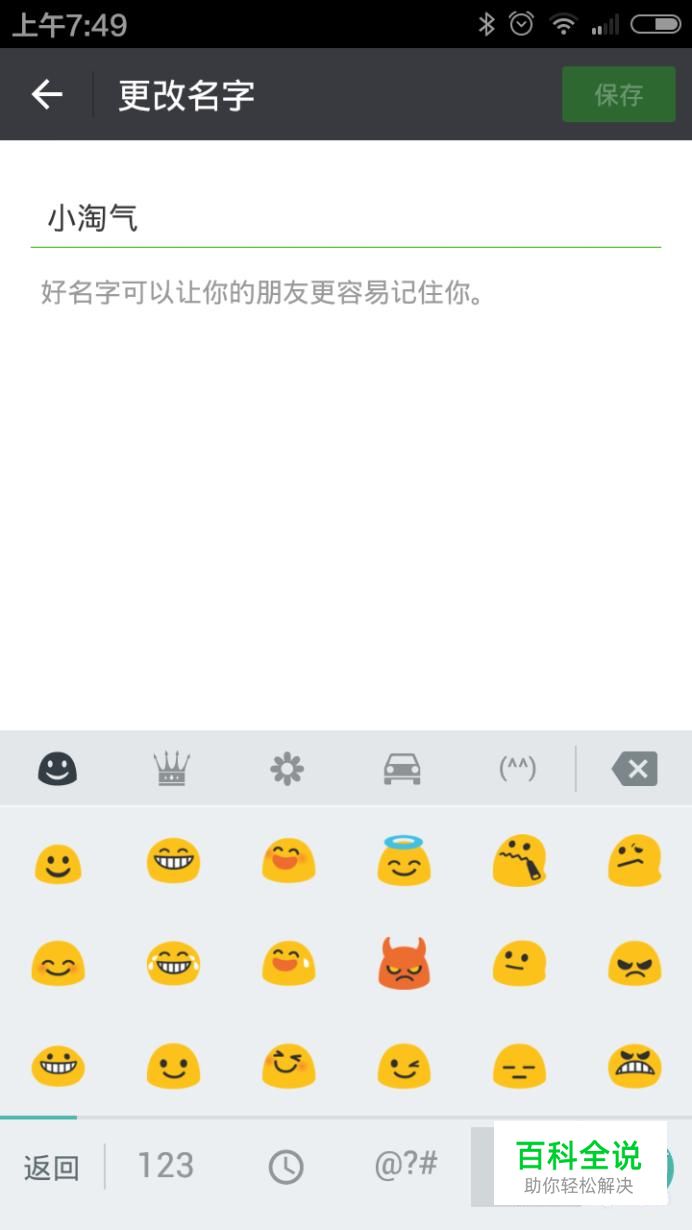Viewport: 692px width, 1230px height.
Task: Go back using the top-left arrow
Action: click(x=47, y=95)
